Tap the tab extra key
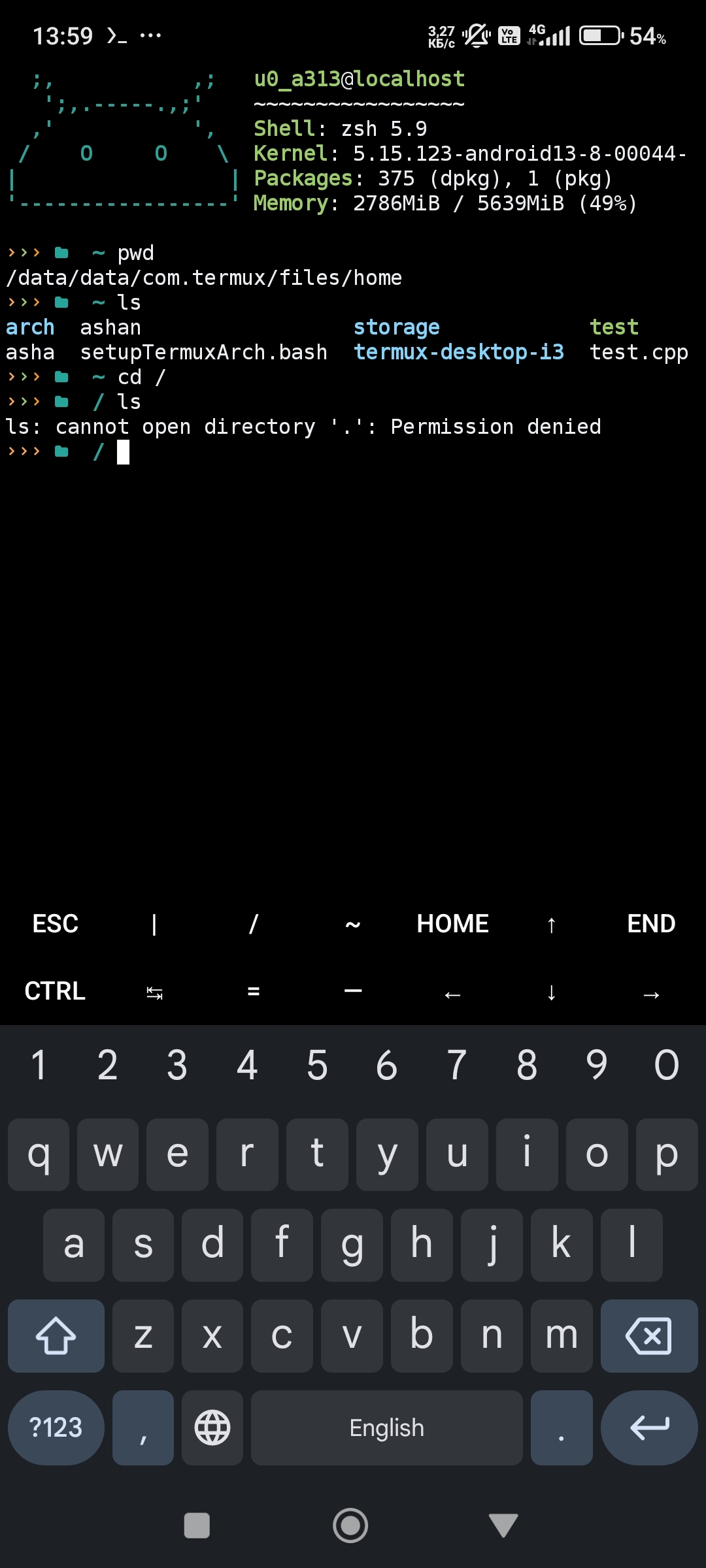Screen dimensions: 706x1568 coord(154,991)
